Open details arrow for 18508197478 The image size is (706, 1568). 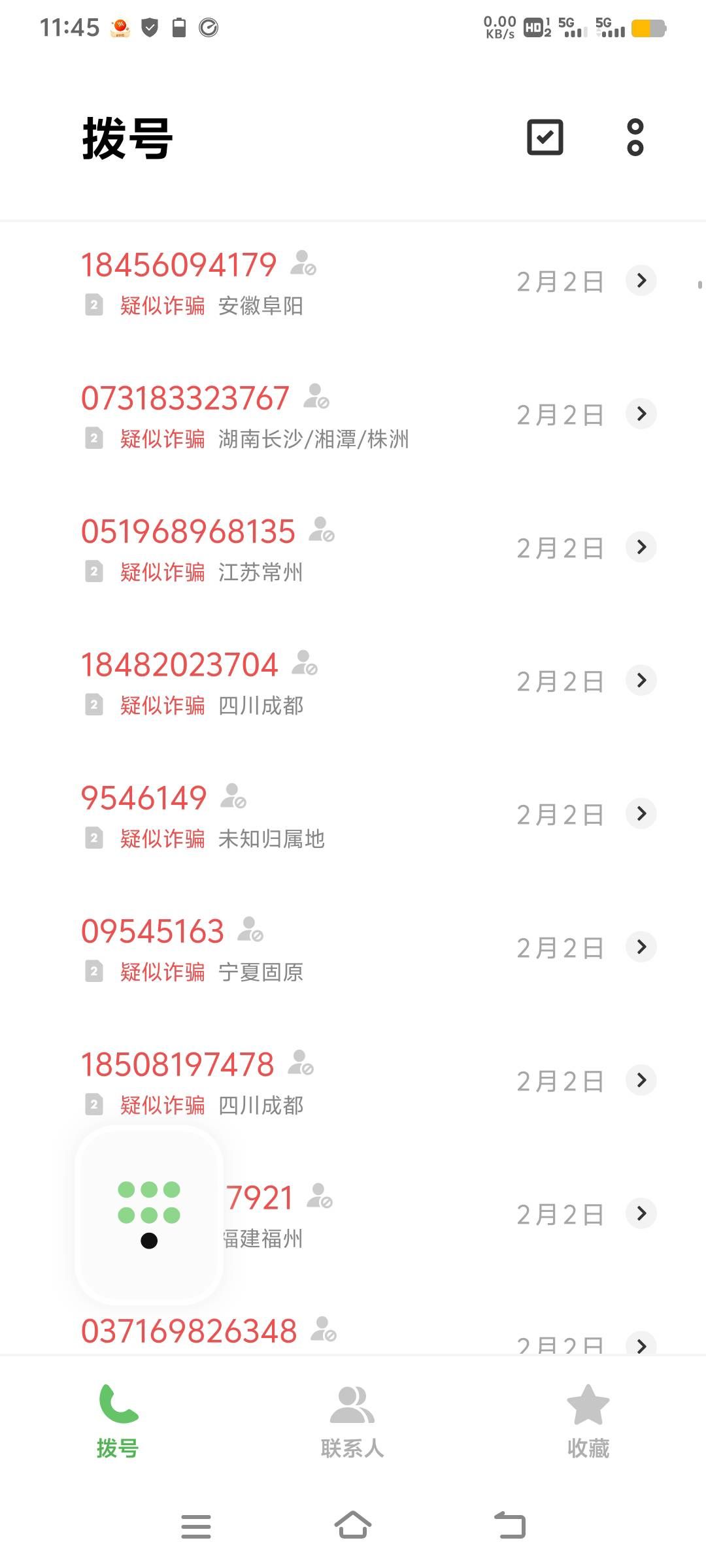[641, 1080]
